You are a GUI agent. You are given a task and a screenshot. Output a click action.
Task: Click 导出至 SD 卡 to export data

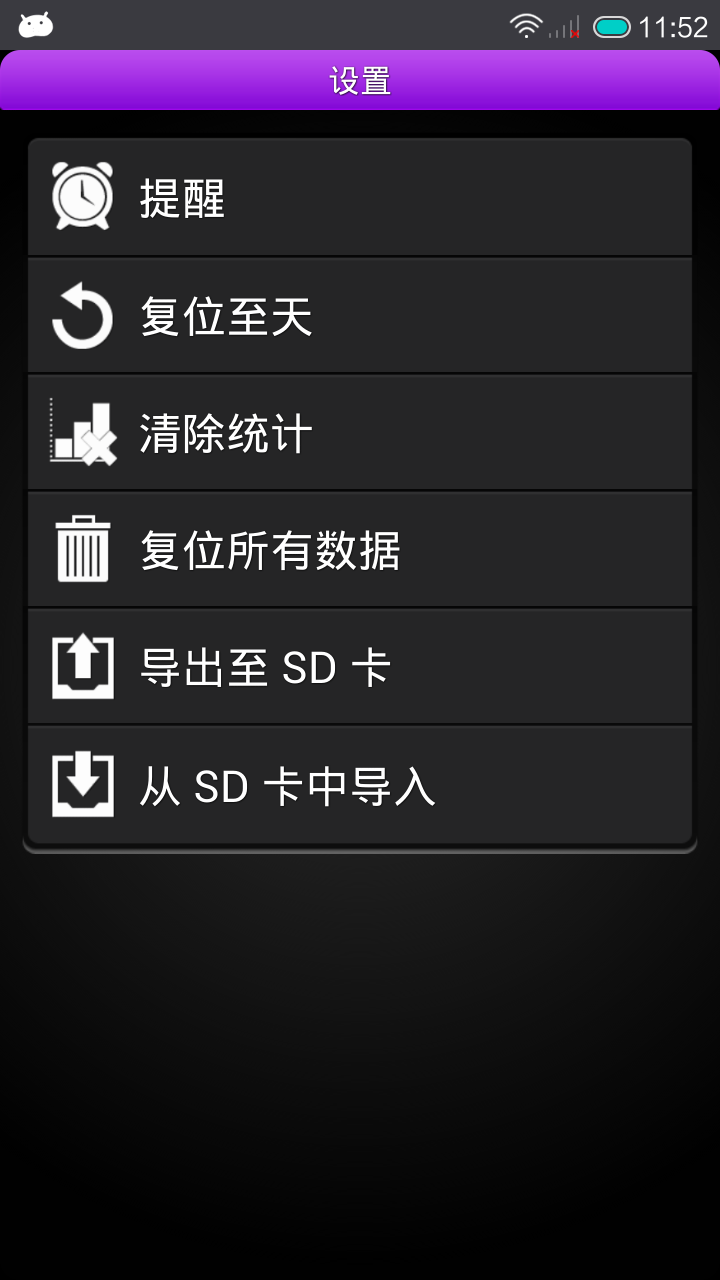click(360, 666)
